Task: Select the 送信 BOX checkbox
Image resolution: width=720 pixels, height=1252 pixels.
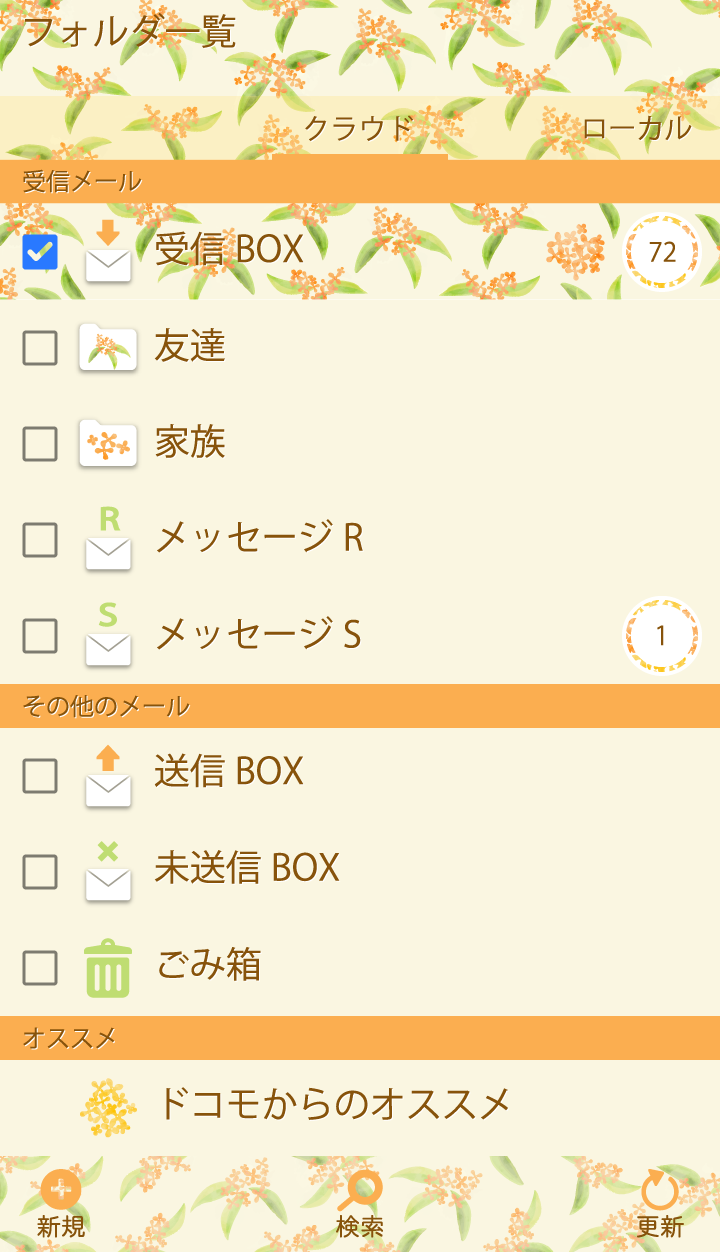Action: coord(40,776)
